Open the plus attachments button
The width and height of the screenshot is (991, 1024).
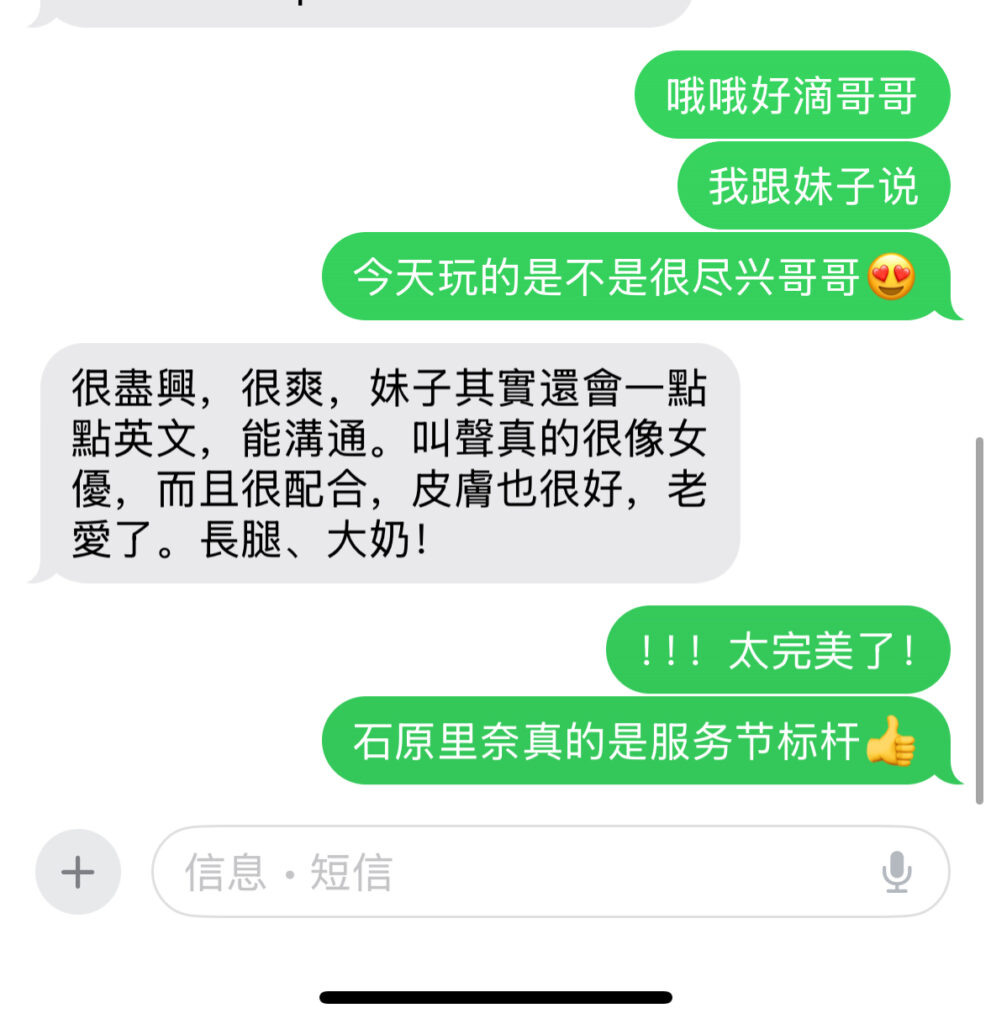[x=78, y=872]
